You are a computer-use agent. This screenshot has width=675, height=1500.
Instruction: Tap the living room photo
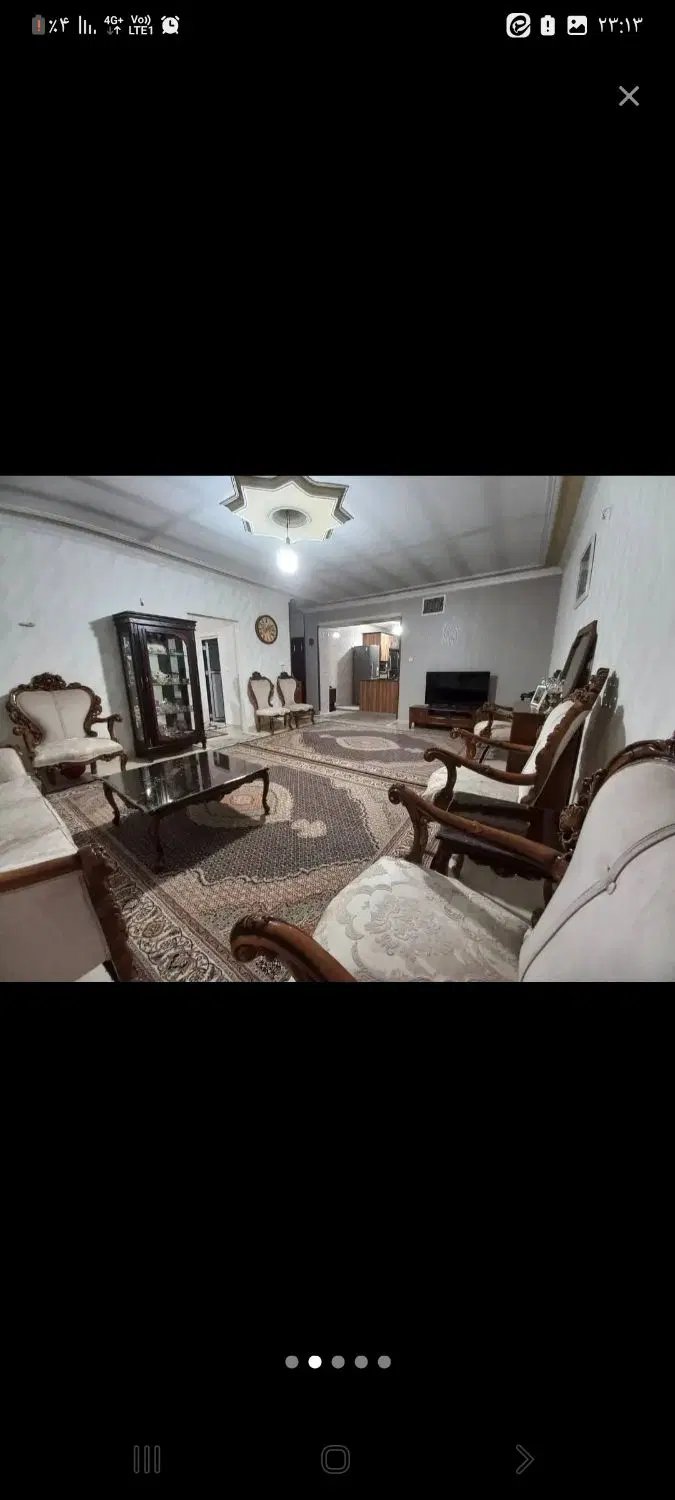tap(337, 728)
